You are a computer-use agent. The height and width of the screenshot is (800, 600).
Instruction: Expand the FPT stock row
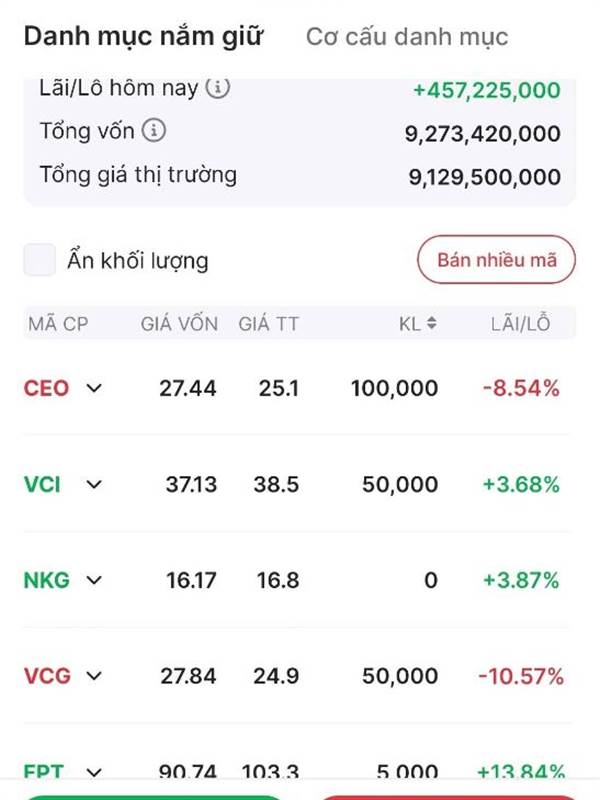click(95, 772)
